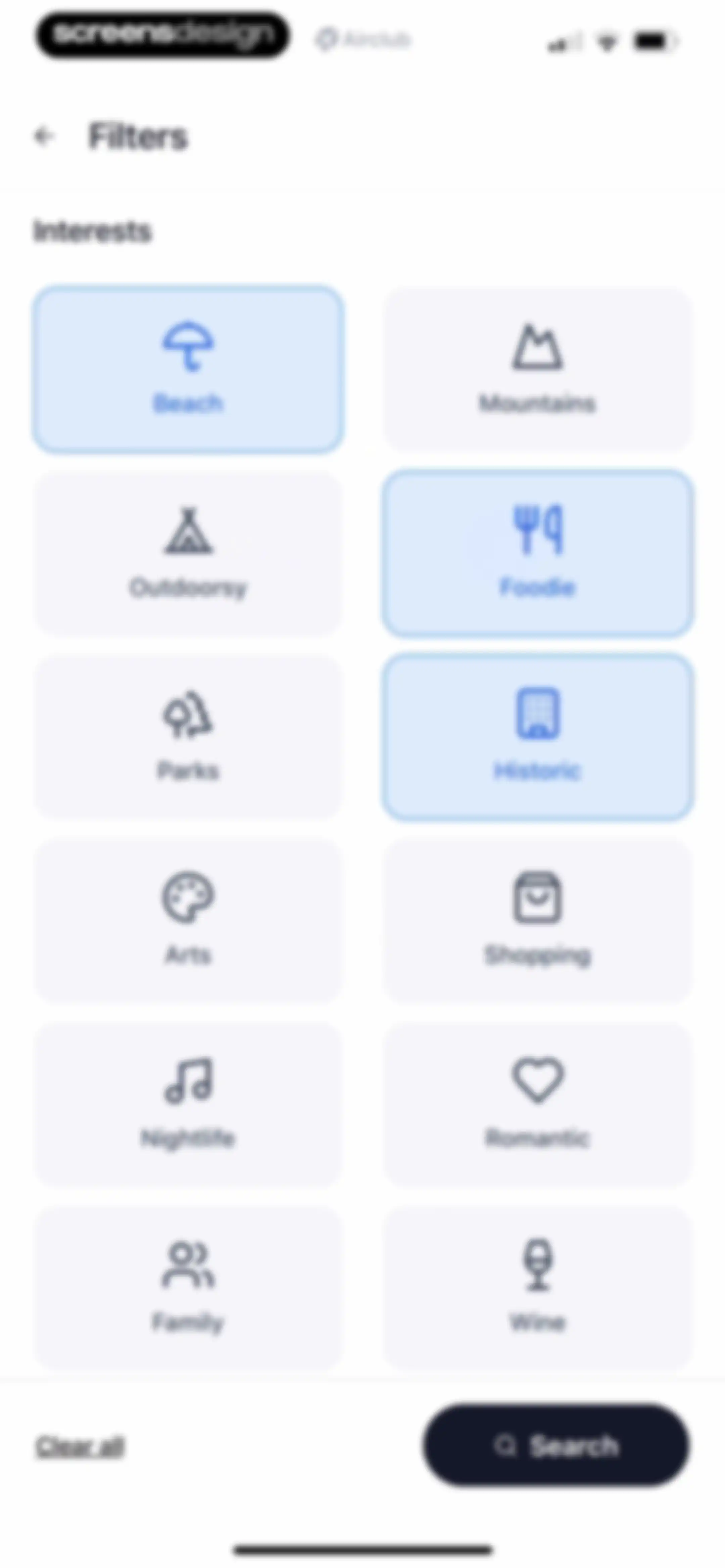Turn off the Historic interest
725x1568 pixels.
[537, 737]
